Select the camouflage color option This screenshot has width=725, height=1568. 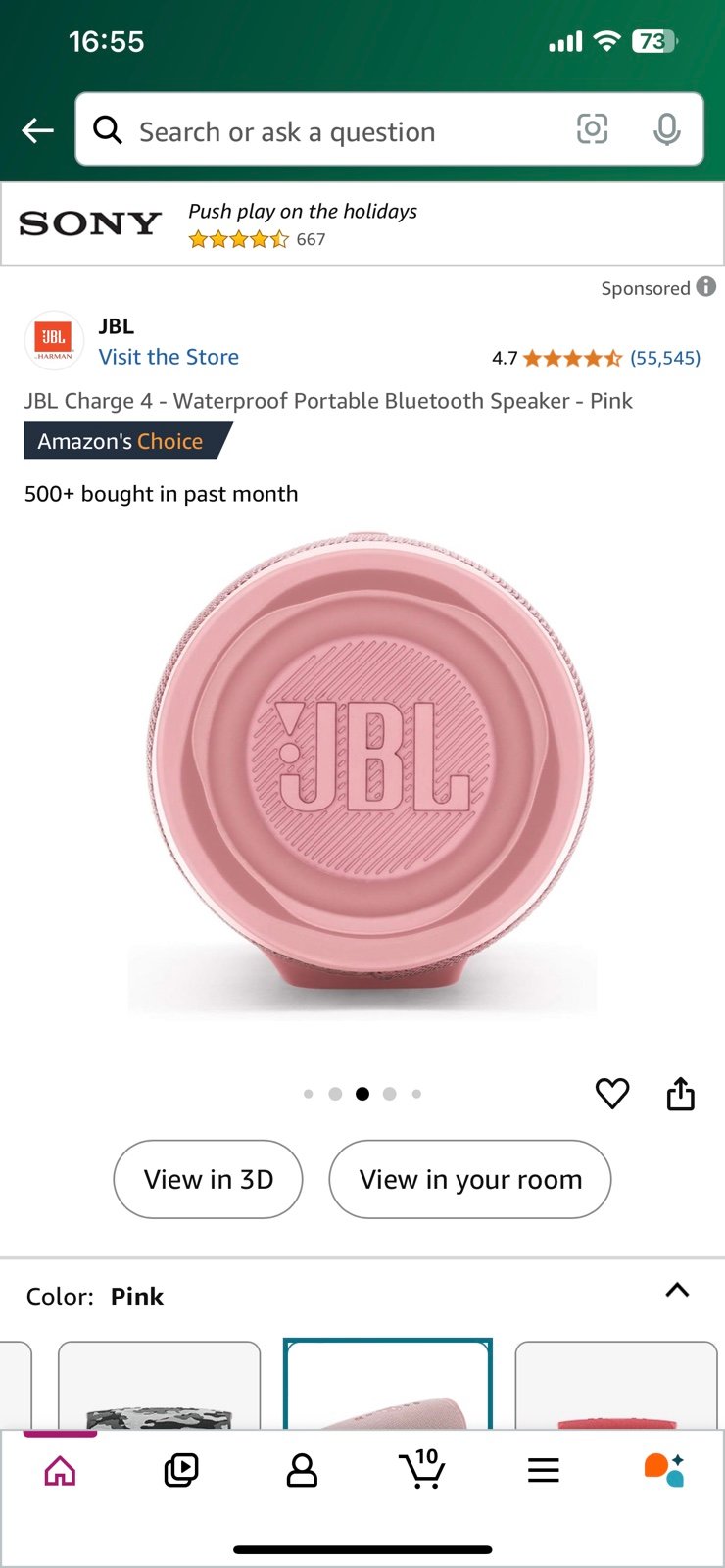160,1386
